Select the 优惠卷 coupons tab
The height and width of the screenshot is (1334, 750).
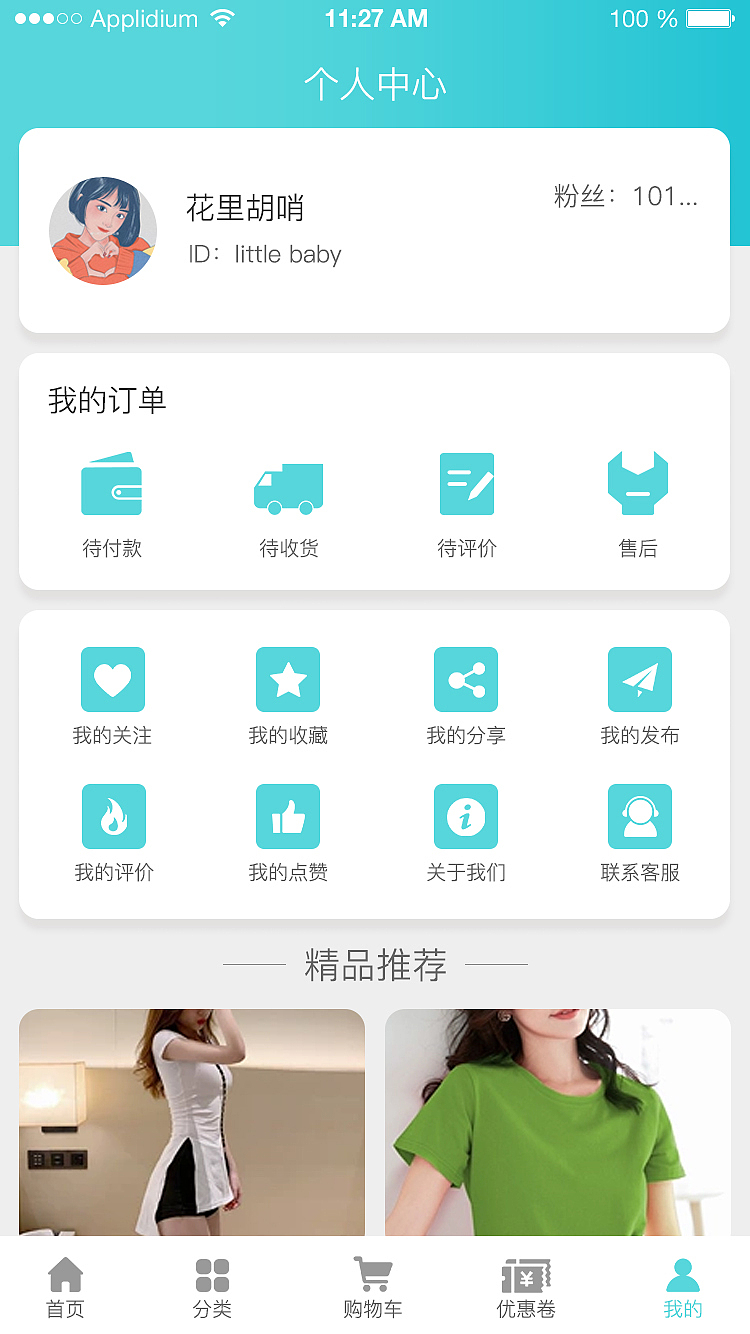527,1290
